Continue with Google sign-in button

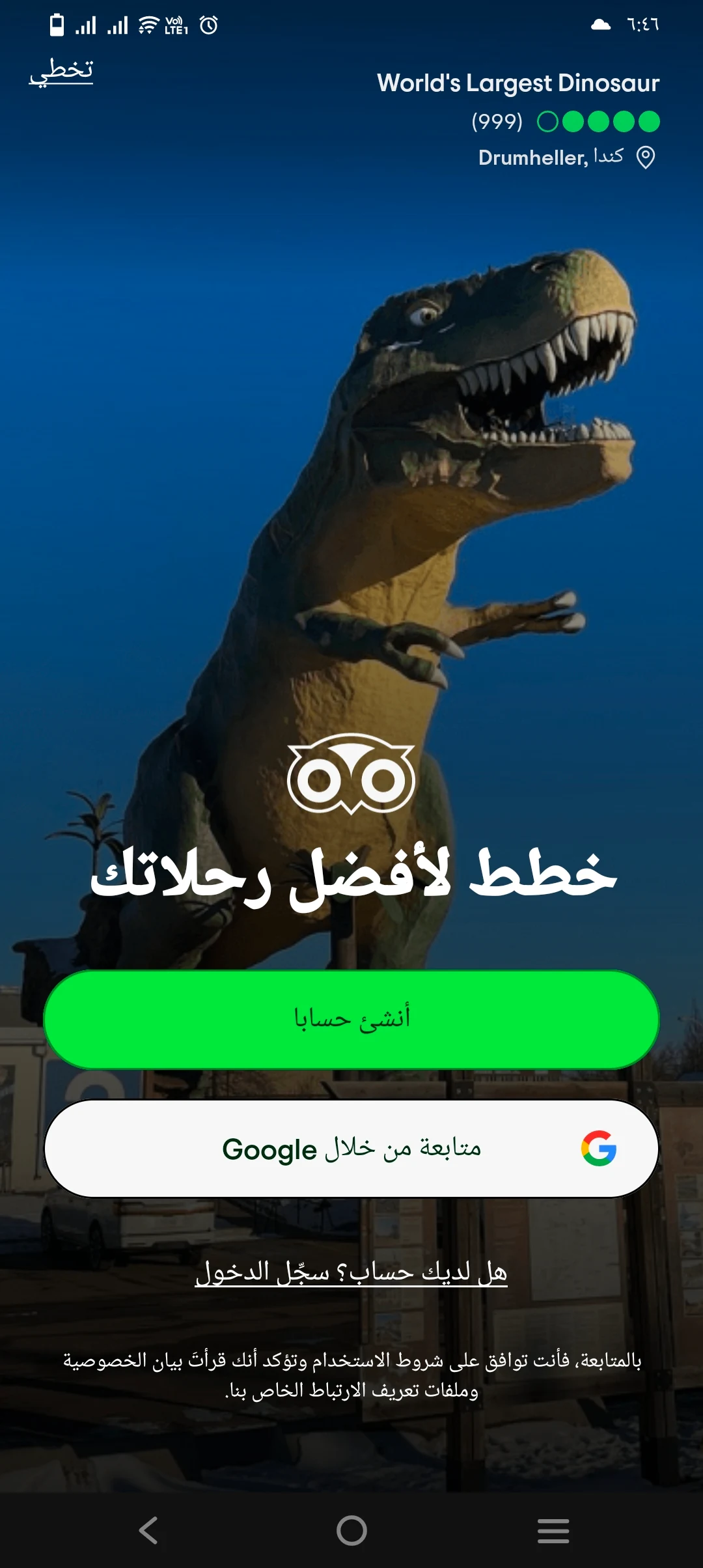(351, 1149)
